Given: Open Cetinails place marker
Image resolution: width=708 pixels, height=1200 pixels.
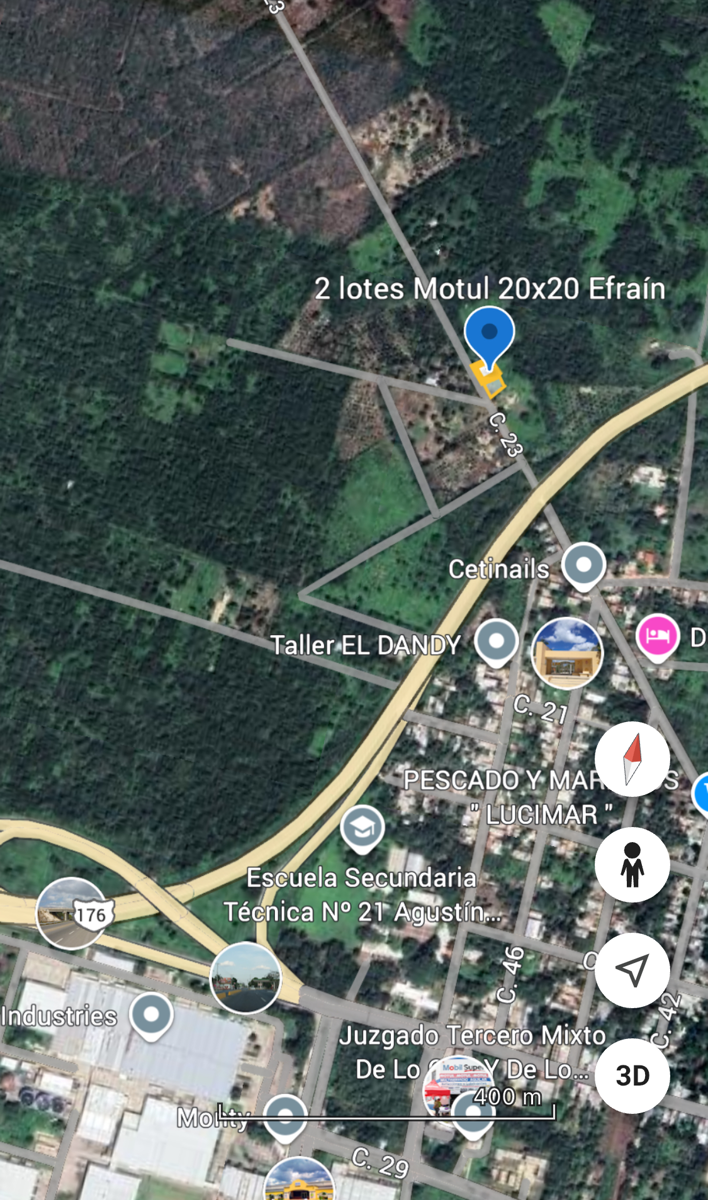Looking at the screenshot, I should click(x=583, y=566).
